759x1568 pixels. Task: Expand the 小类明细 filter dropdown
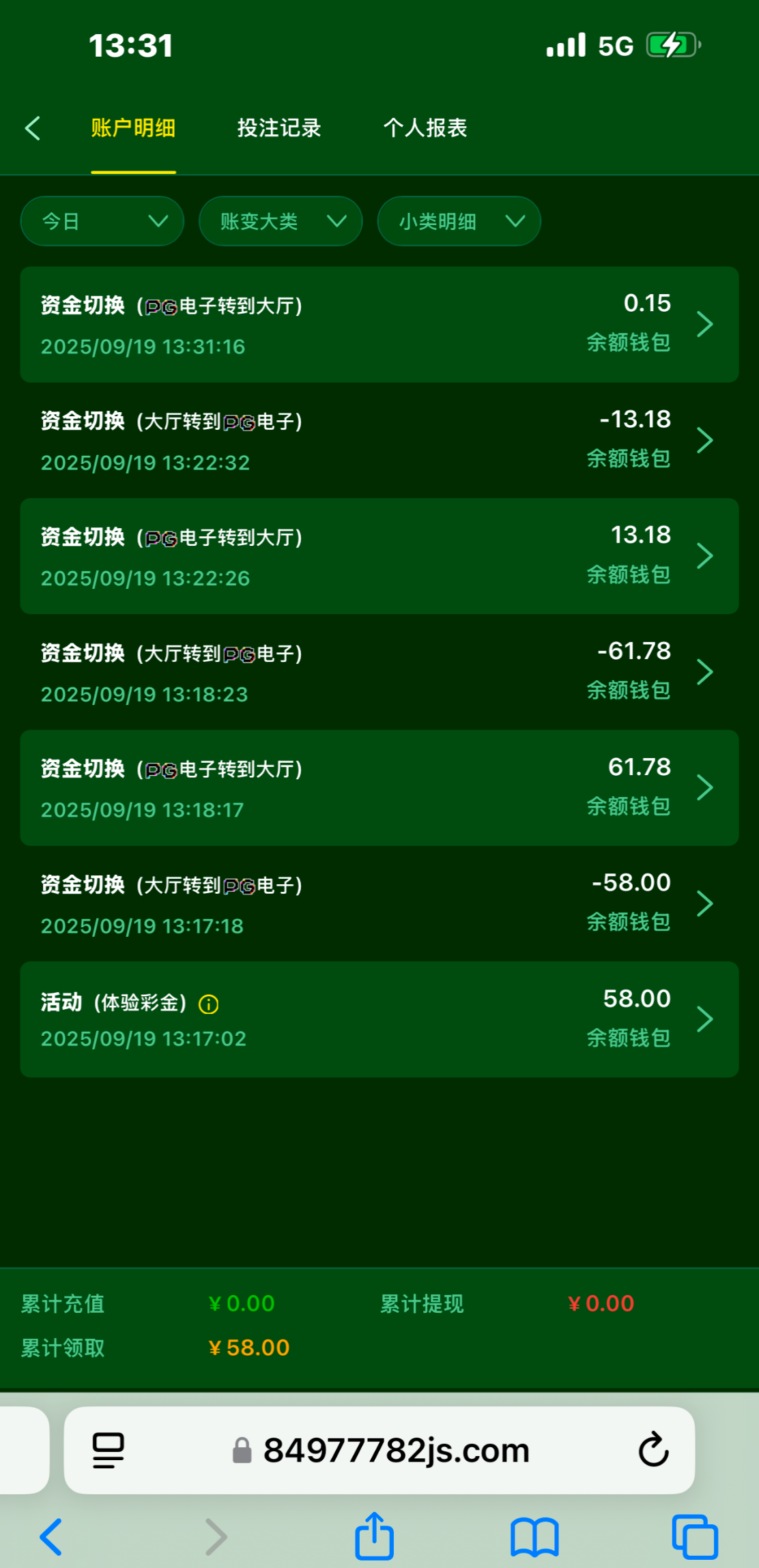point(458,220)
